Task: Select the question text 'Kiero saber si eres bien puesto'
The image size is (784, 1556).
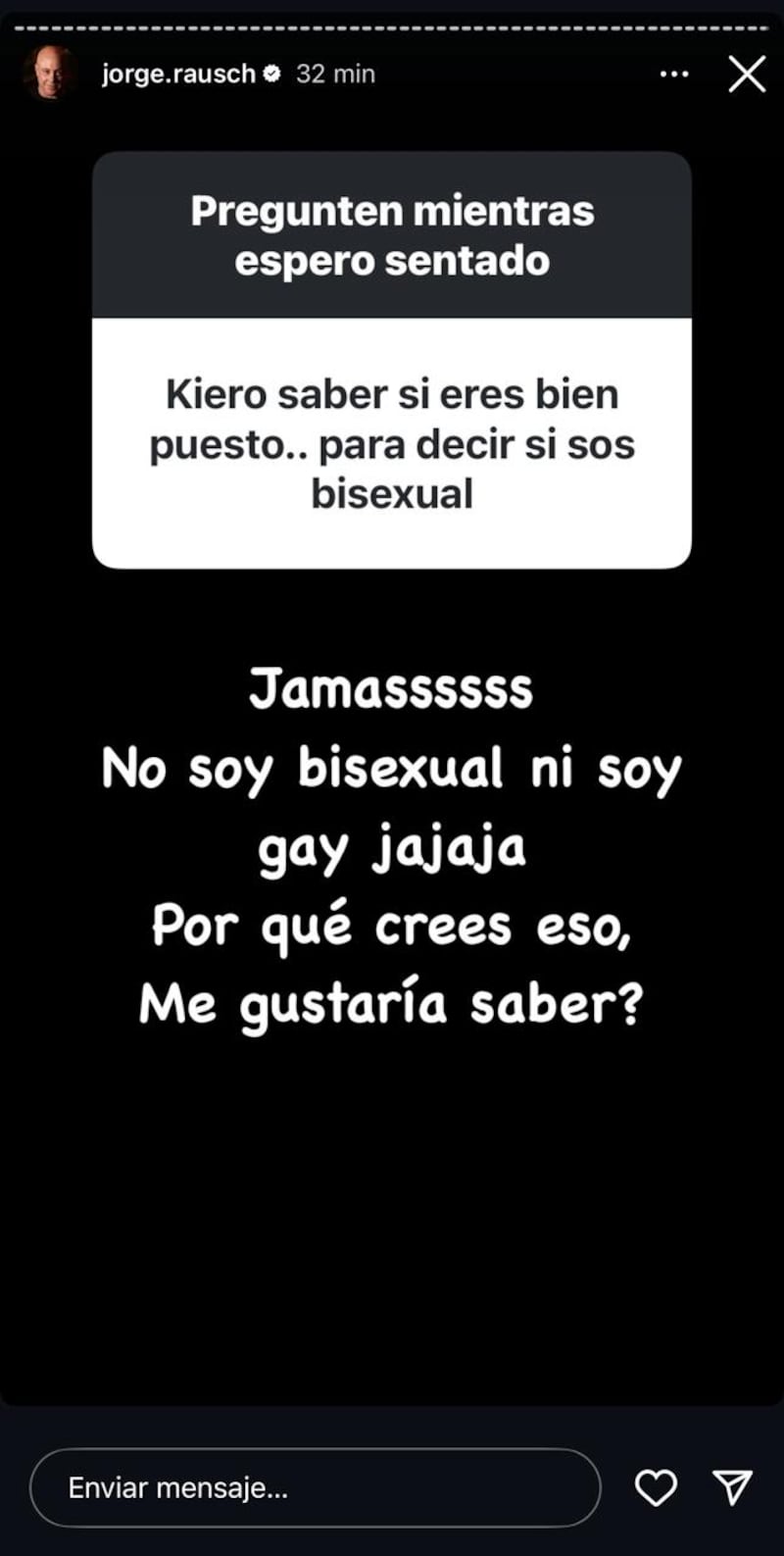Action: pyautogui.click(x=392, y=443)
